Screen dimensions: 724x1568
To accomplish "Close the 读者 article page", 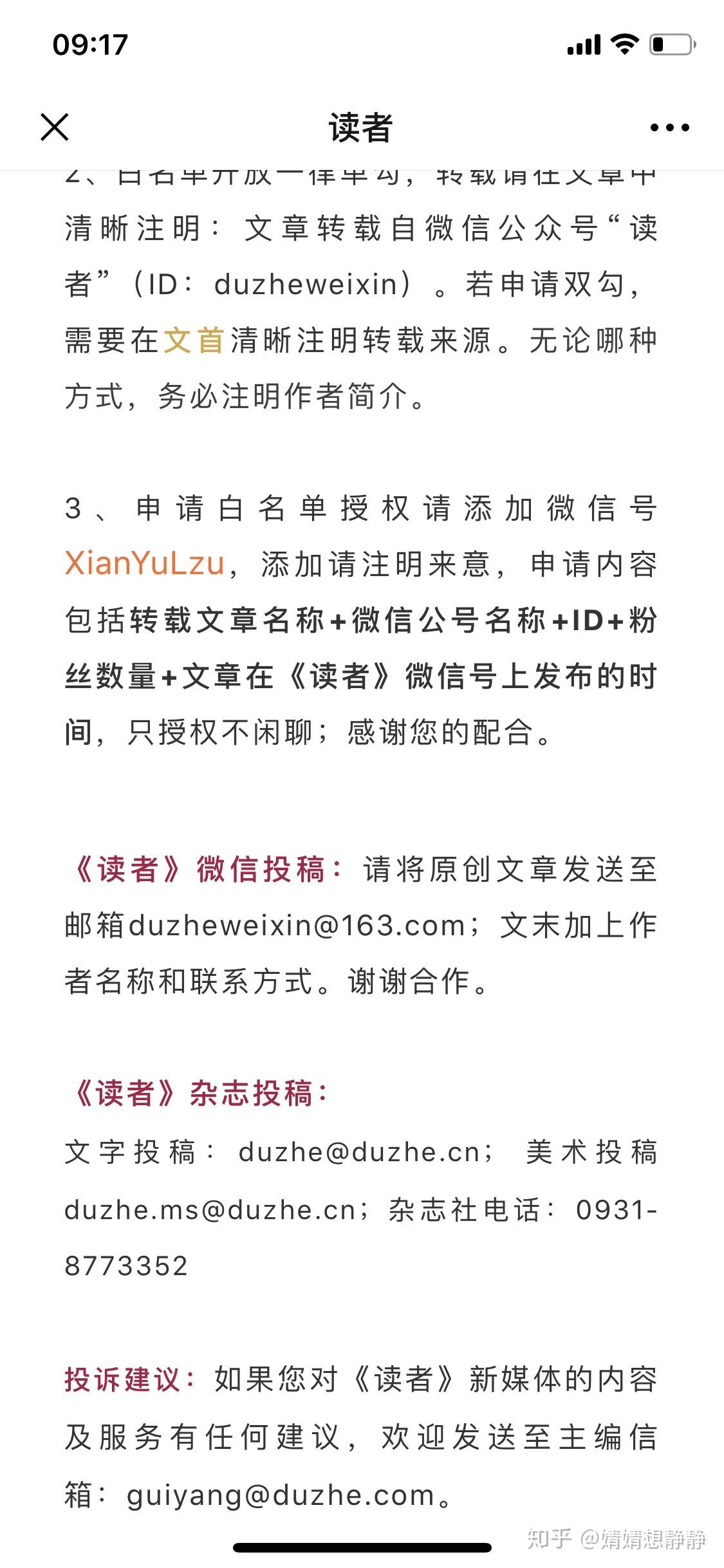I will click(55, 127).
